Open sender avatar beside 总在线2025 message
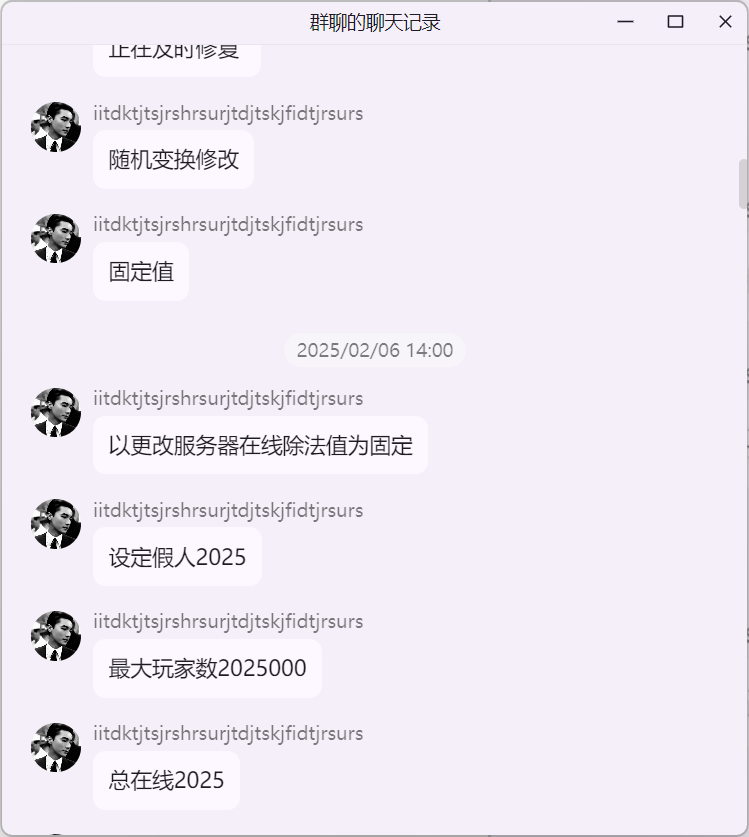The image size is (749, 837). (56, 747)
